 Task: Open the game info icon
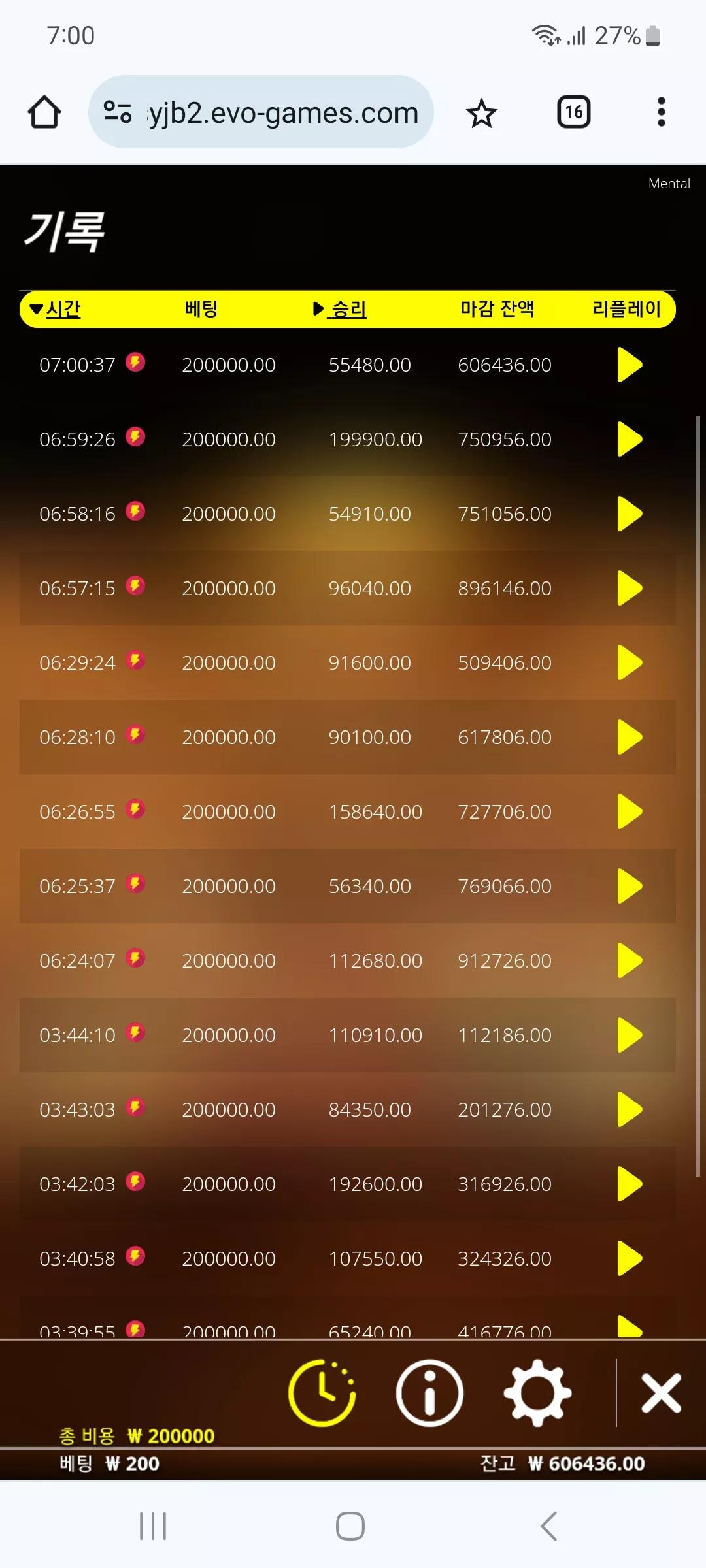click(x=429, y=1392)
